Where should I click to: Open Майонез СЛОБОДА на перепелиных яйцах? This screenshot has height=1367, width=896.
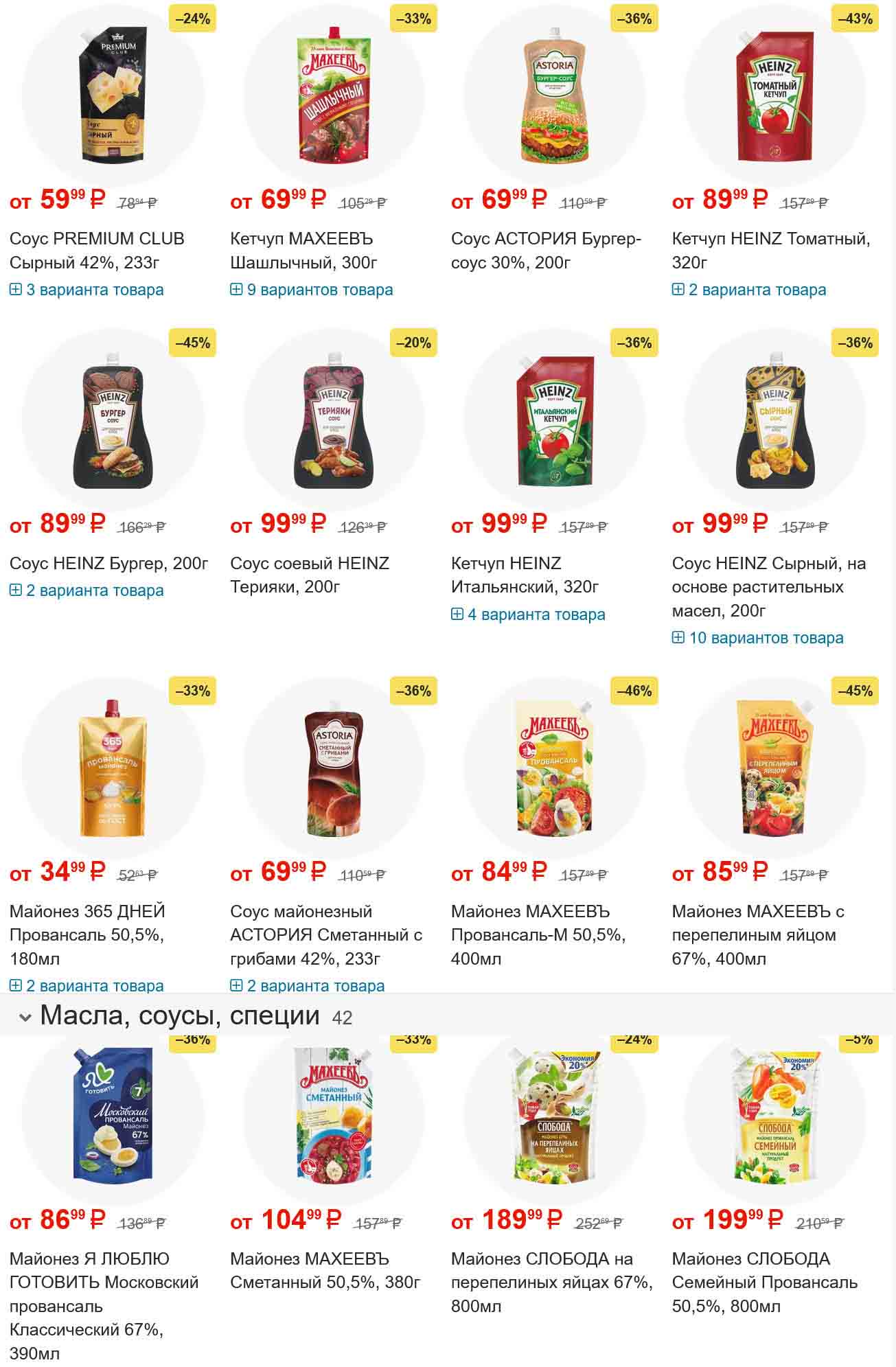[x=551, y=1282]
